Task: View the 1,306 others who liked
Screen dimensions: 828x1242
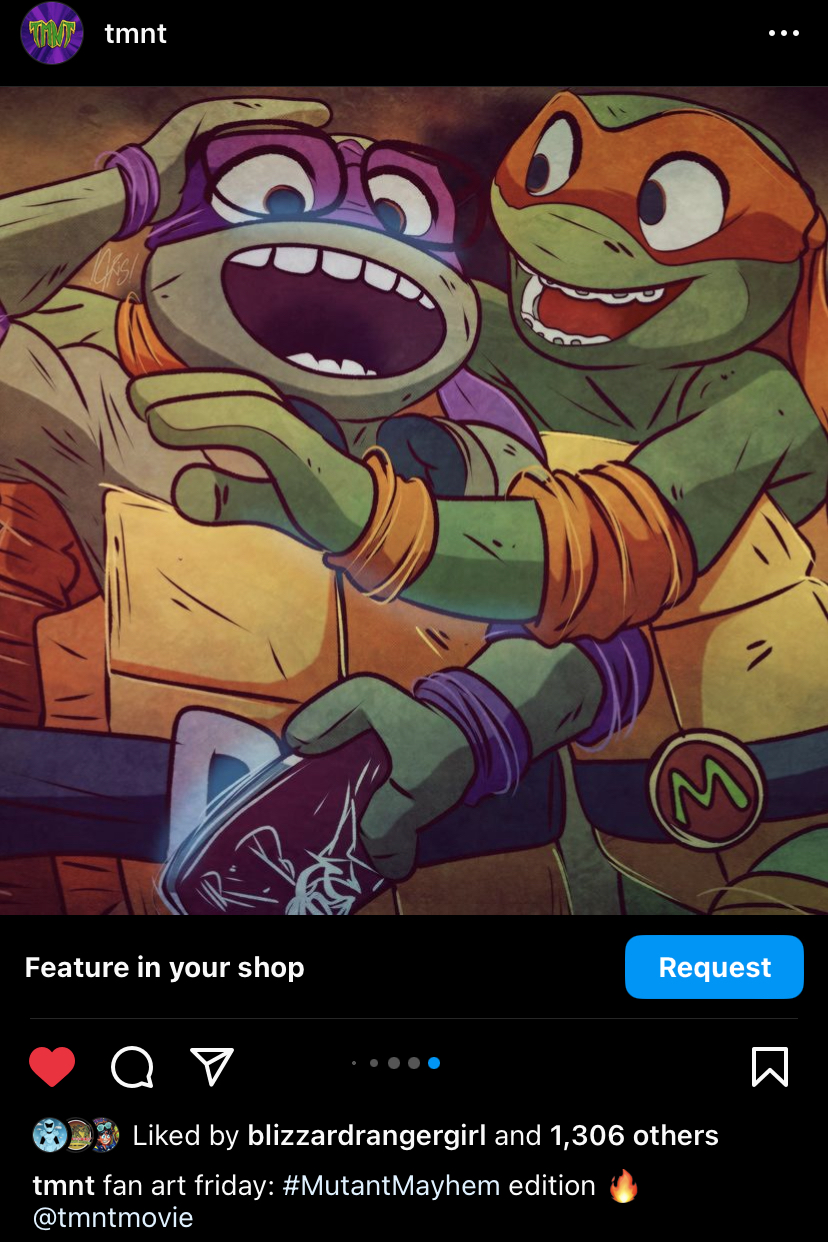Action: coord(634,1136)
